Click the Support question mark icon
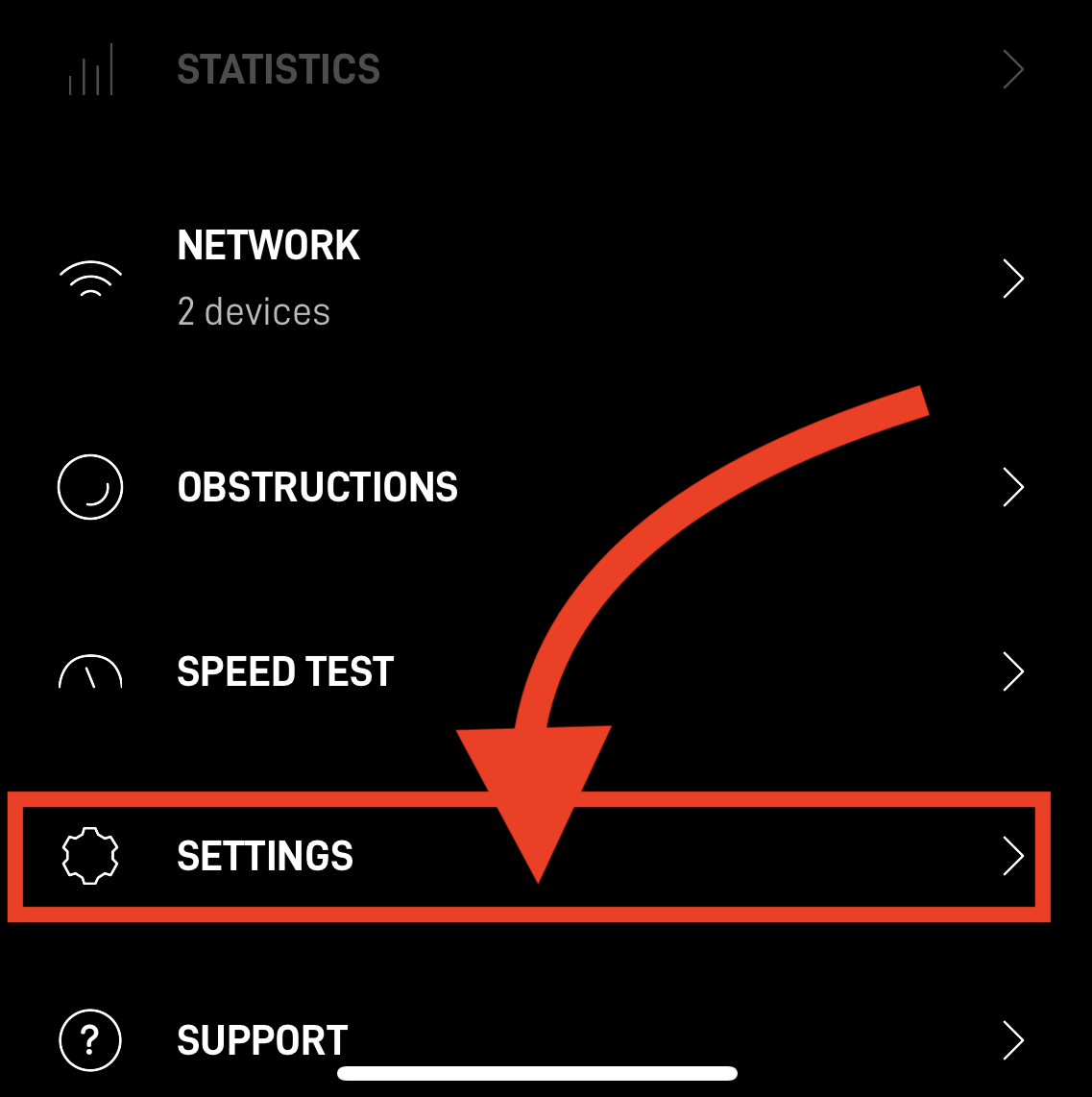The width and height of the screenshot is (1092, 1097). coord(90,1040)
